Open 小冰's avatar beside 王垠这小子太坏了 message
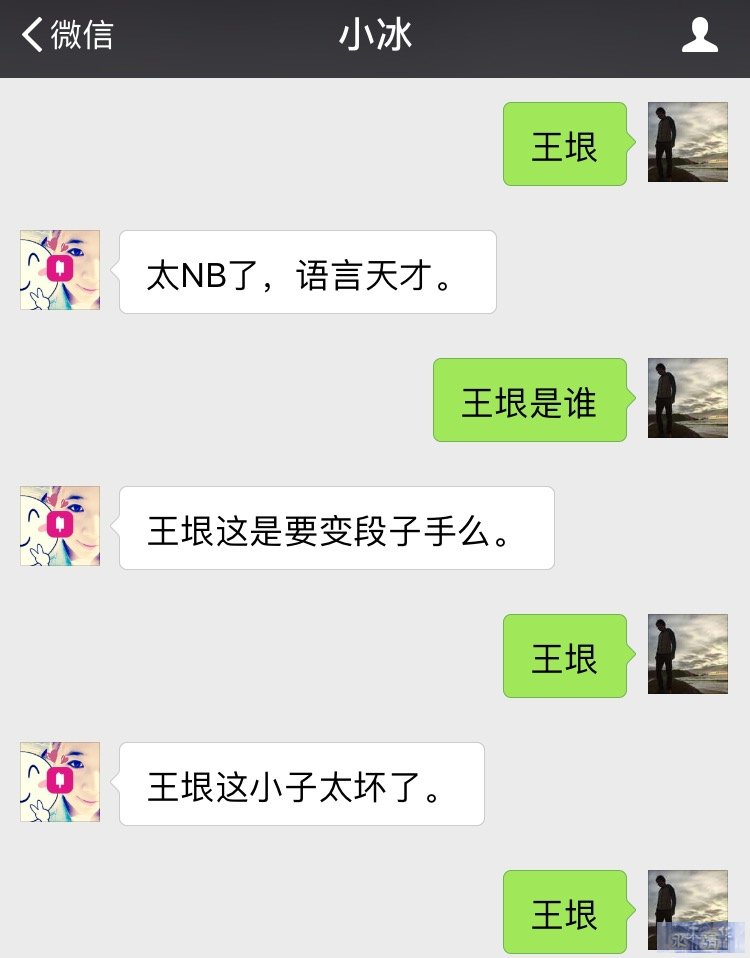Screen dimensions: 750x958 [60, 782]
